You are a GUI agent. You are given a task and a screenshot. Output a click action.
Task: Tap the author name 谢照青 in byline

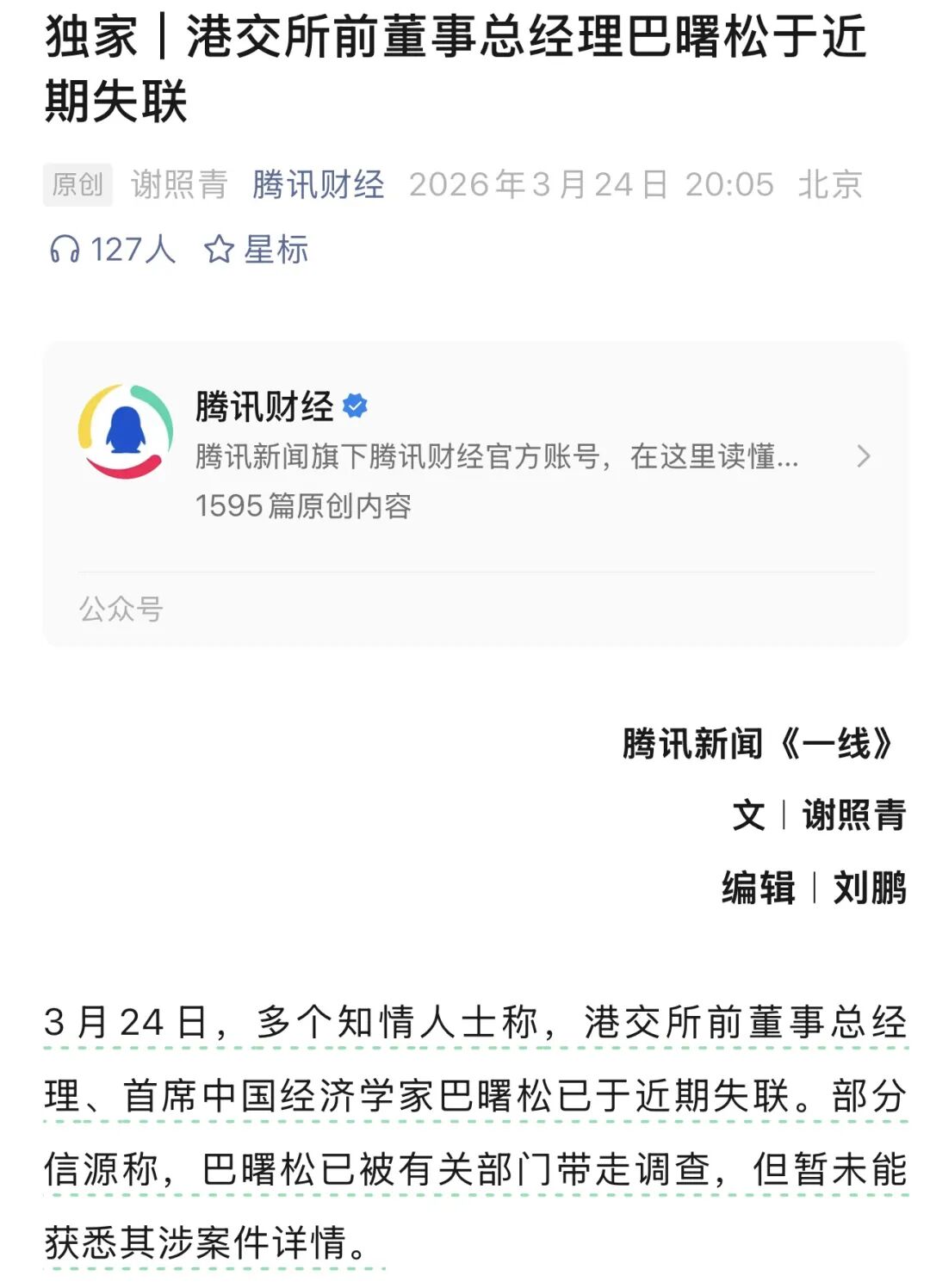click(x=179, y=184)
